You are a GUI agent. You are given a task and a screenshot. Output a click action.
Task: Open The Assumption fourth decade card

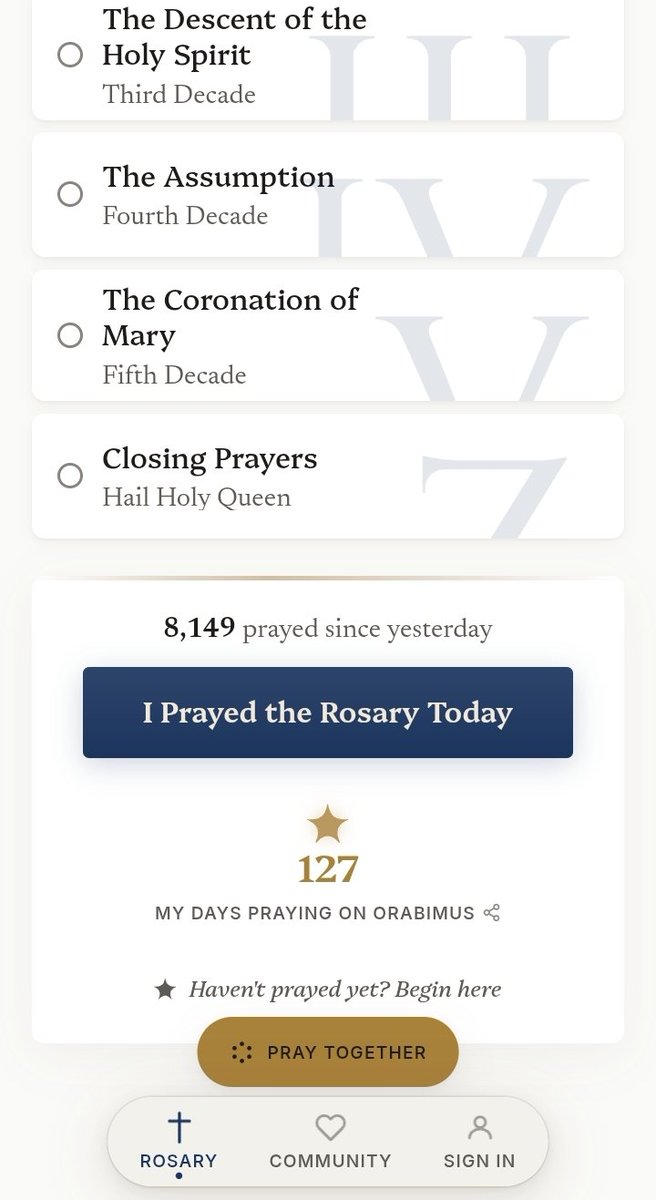[x=328, y=195]
